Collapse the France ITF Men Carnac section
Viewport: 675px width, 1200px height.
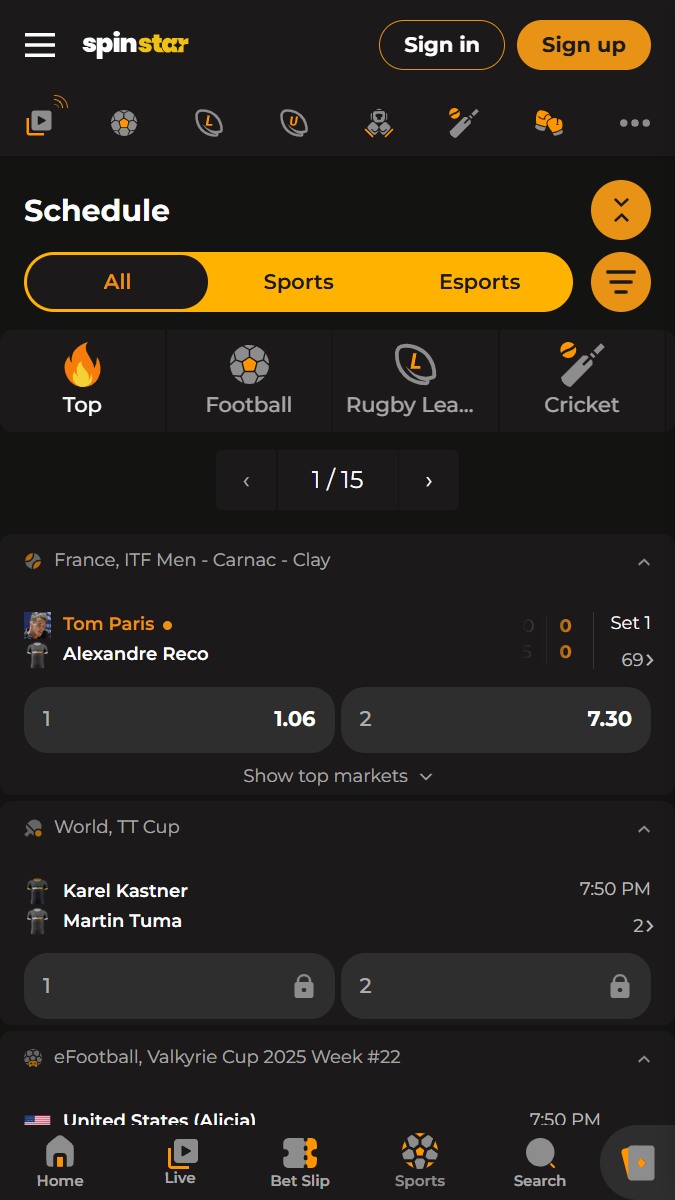tap(644, 562)
